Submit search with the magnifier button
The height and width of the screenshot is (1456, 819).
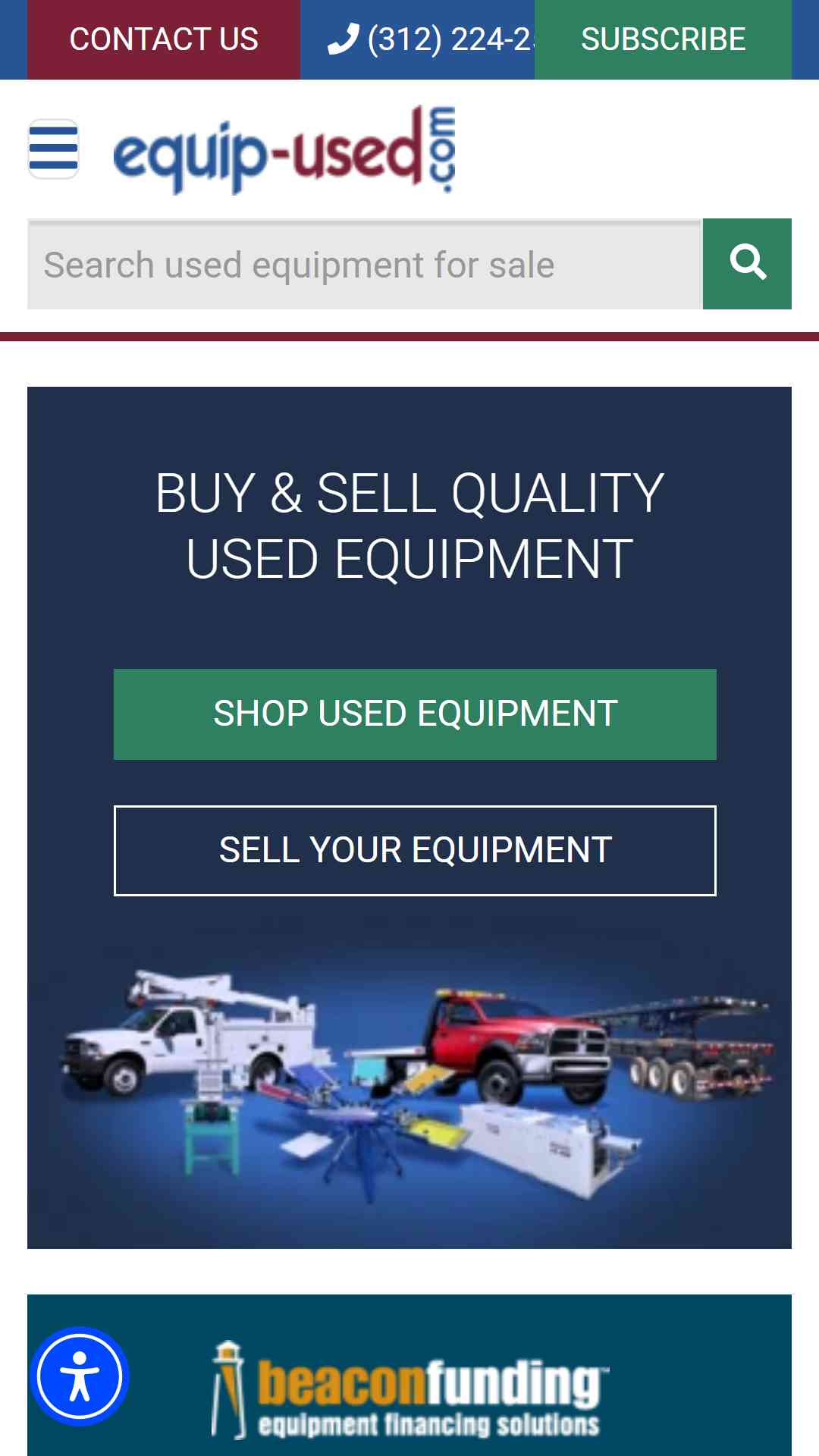[747, 264]
